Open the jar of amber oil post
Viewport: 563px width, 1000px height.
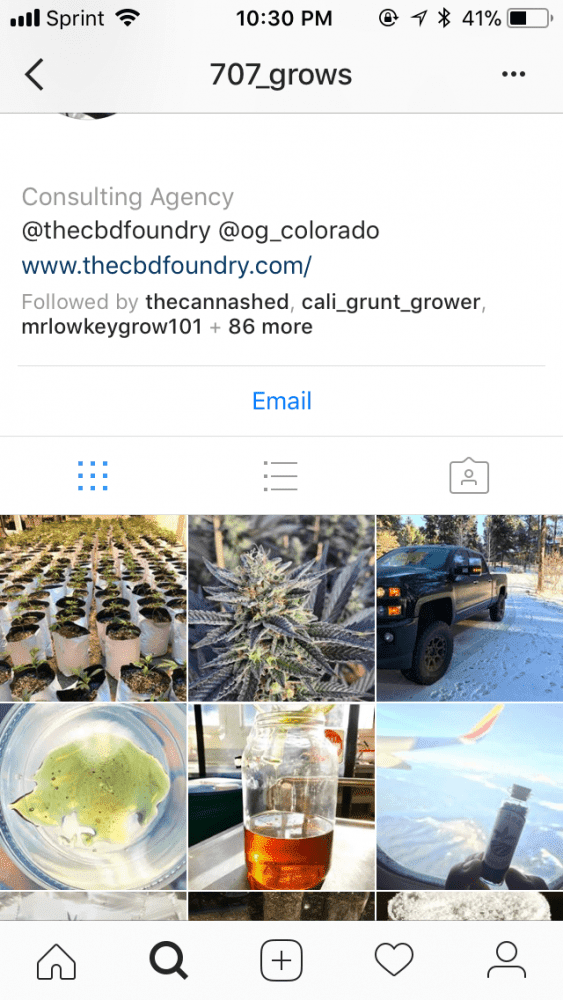click(281, 797)
